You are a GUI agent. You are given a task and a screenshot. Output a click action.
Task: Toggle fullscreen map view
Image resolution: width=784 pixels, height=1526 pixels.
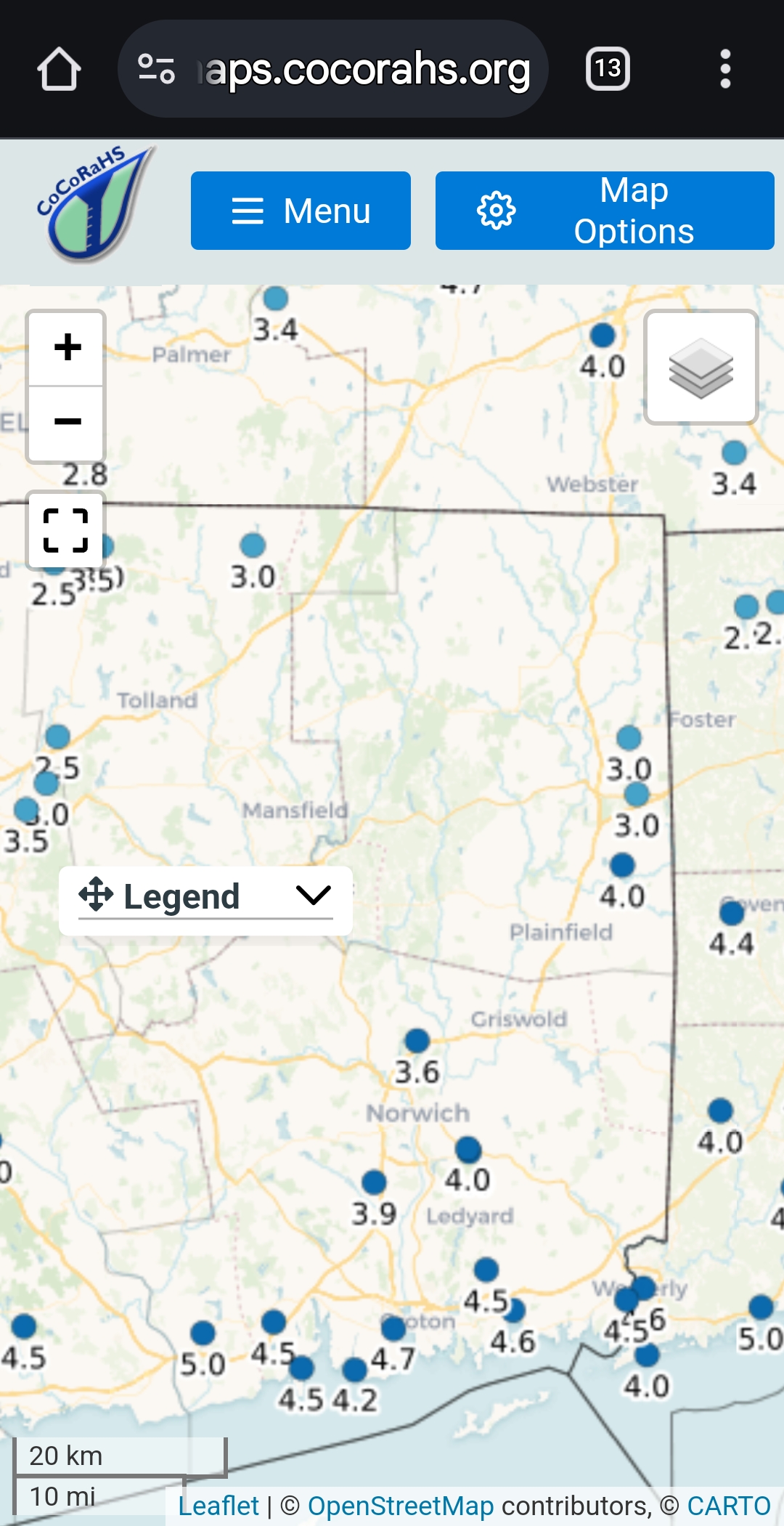coord(66,530)
